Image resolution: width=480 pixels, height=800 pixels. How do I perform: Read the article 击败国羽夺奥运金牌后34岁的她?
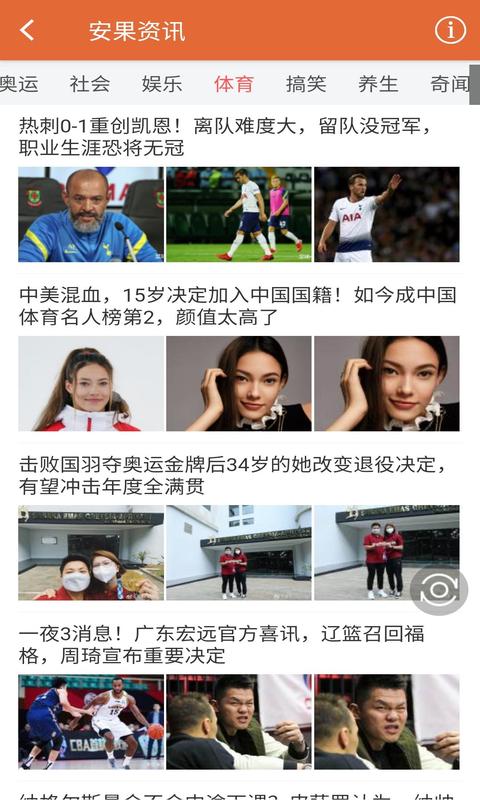coord(239,527)
